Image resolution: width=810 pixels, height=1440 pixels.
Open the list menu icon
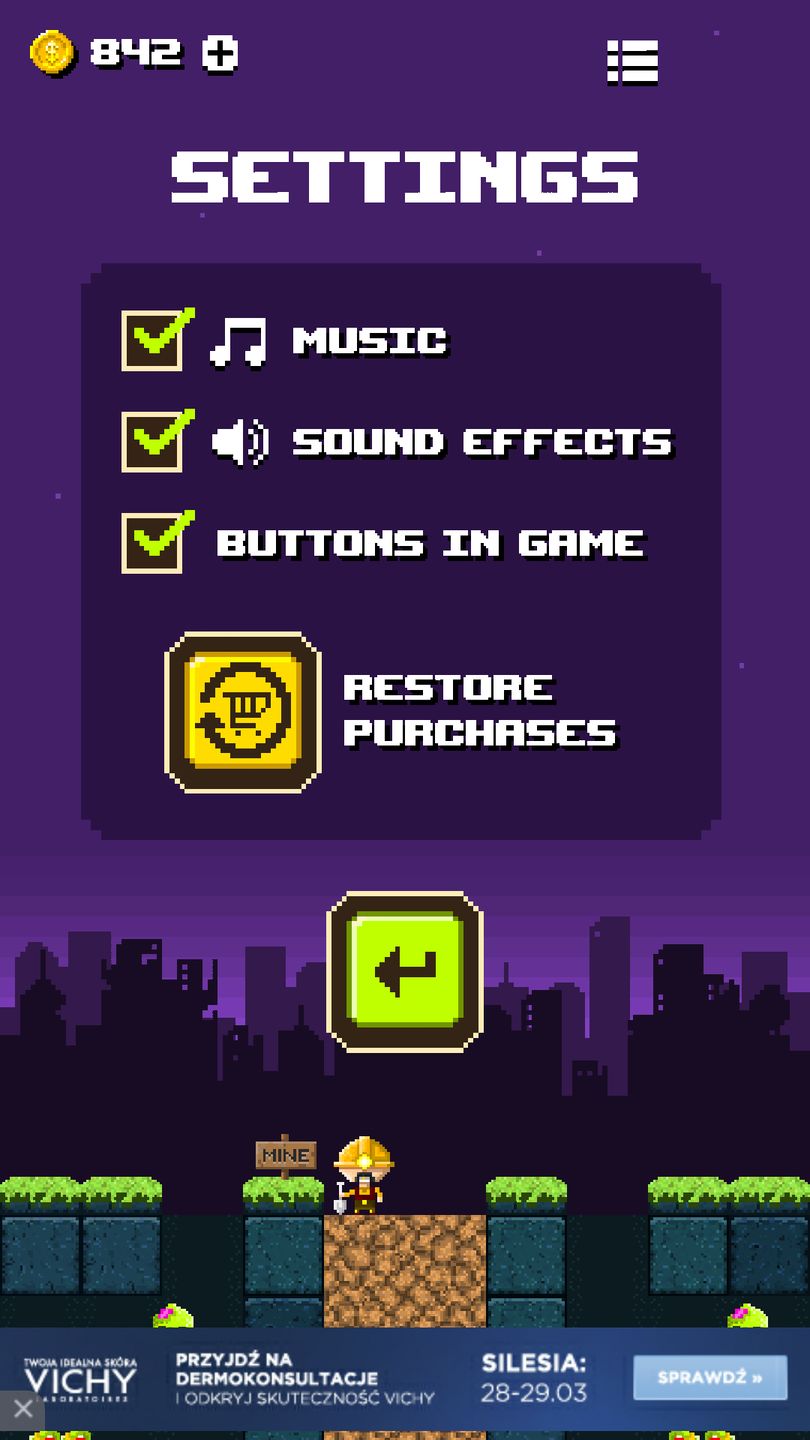(x=632, y=62)
